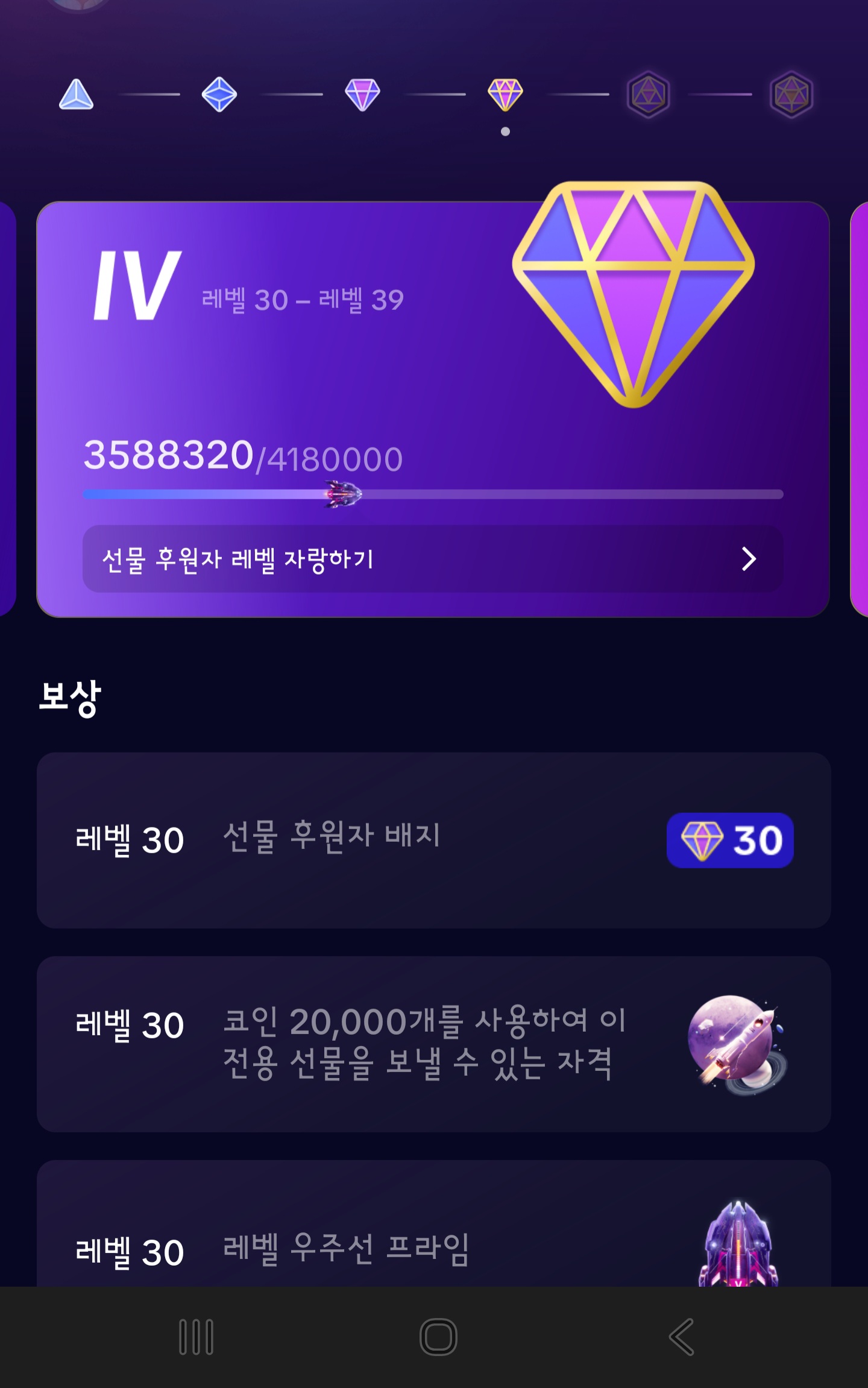
Task: Open 선물 후원자 레벨 자랑하기
Action: click(x=433, y=559)
